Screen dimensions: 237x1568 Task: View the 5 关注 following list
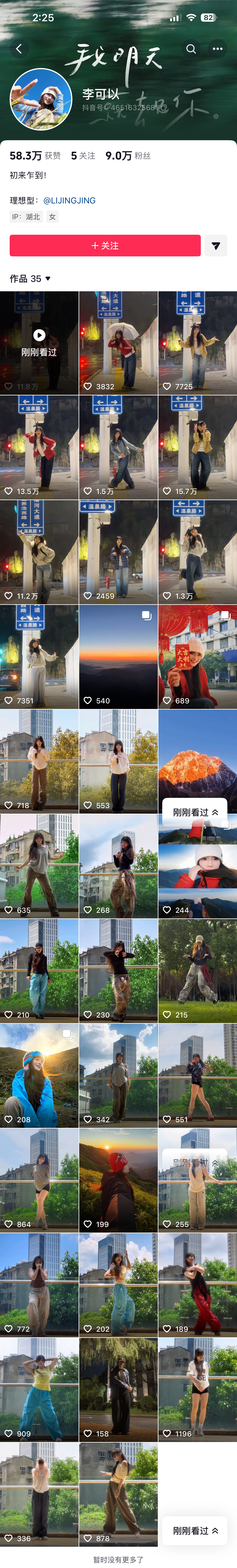tap(83, 156)
